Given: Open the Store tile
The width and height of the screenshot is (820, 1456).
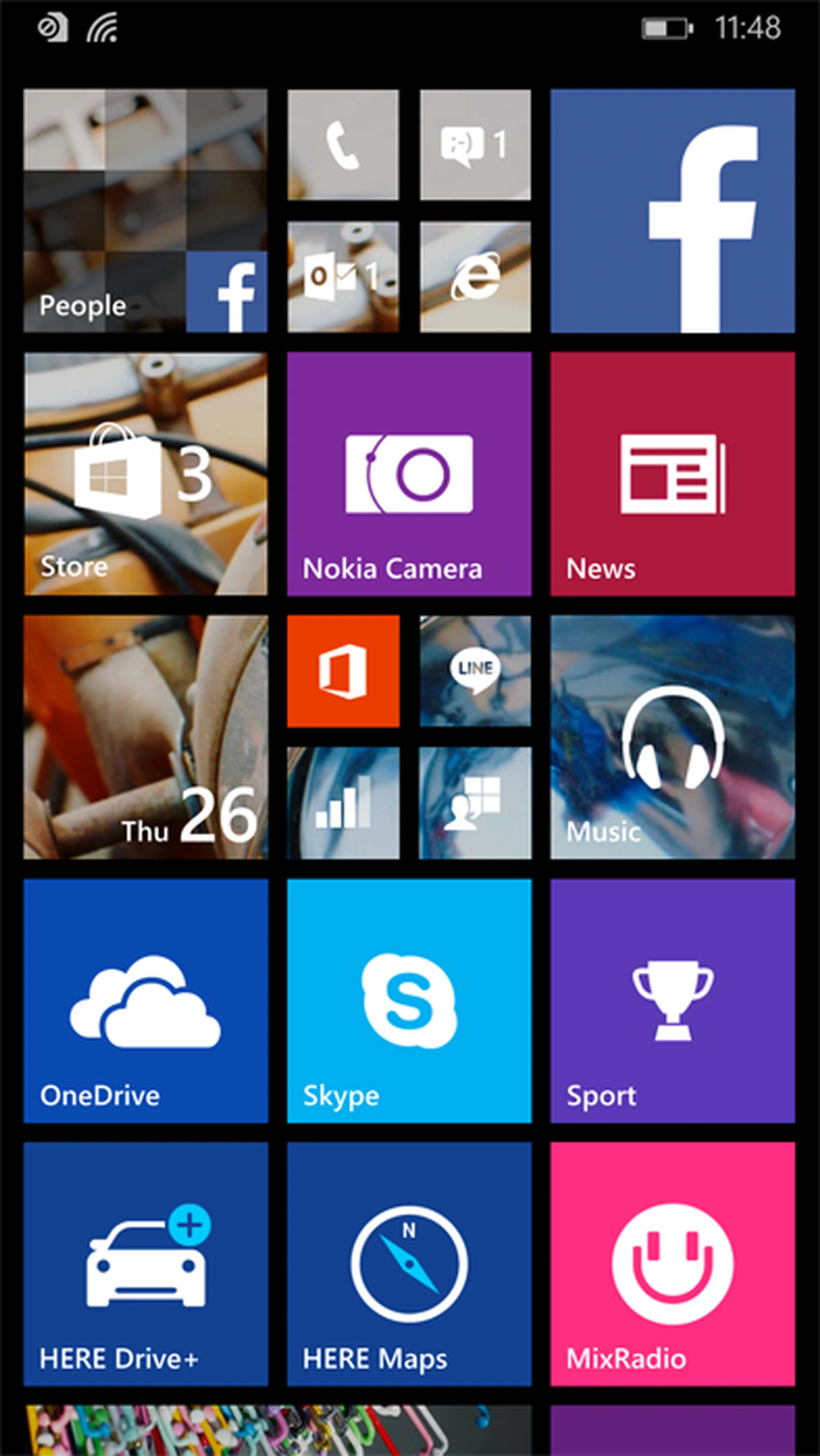Looking at the screenshot, I should click(x=145, y=474).
